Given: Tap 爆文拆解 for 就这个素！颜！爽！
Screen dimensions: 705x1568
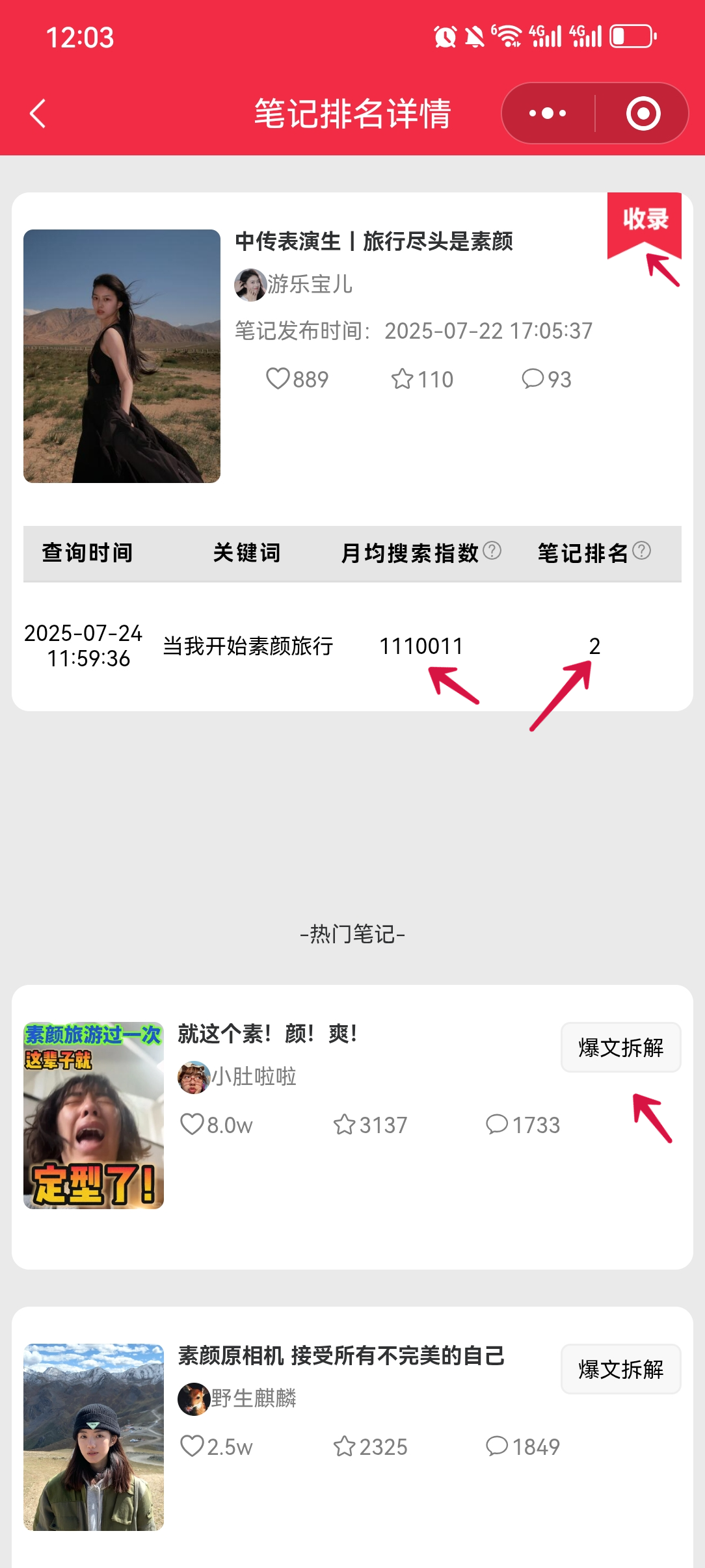Looking at the screenshot, I should point(620,1047).
